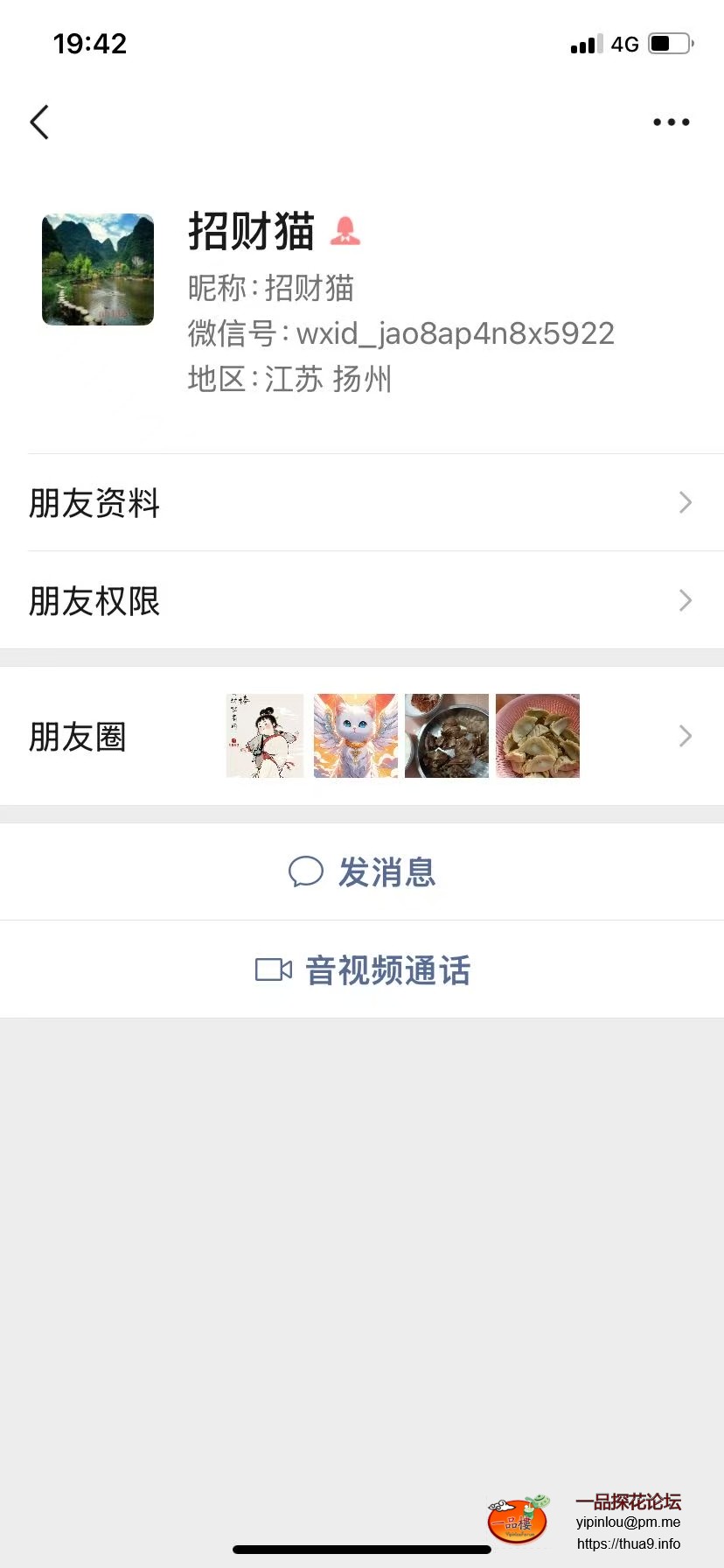Tap the contact's landscape profile avatar
Image resolution: width=724 pixels, height=1568 pixels.
point(98,269)
